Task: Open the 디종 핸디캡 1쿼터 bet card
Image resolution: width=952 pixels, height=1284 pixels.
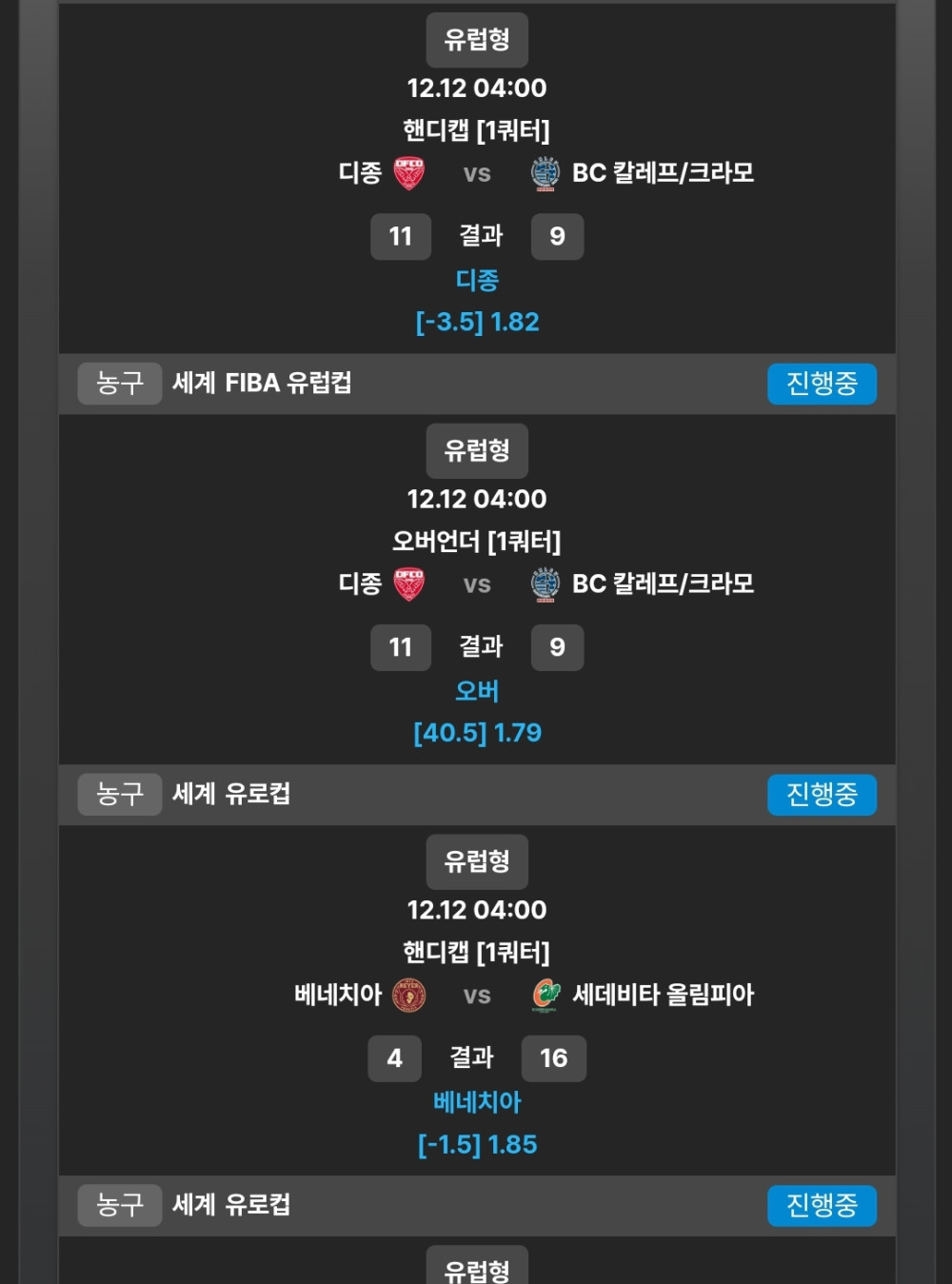Action: (x=476, y=181)
